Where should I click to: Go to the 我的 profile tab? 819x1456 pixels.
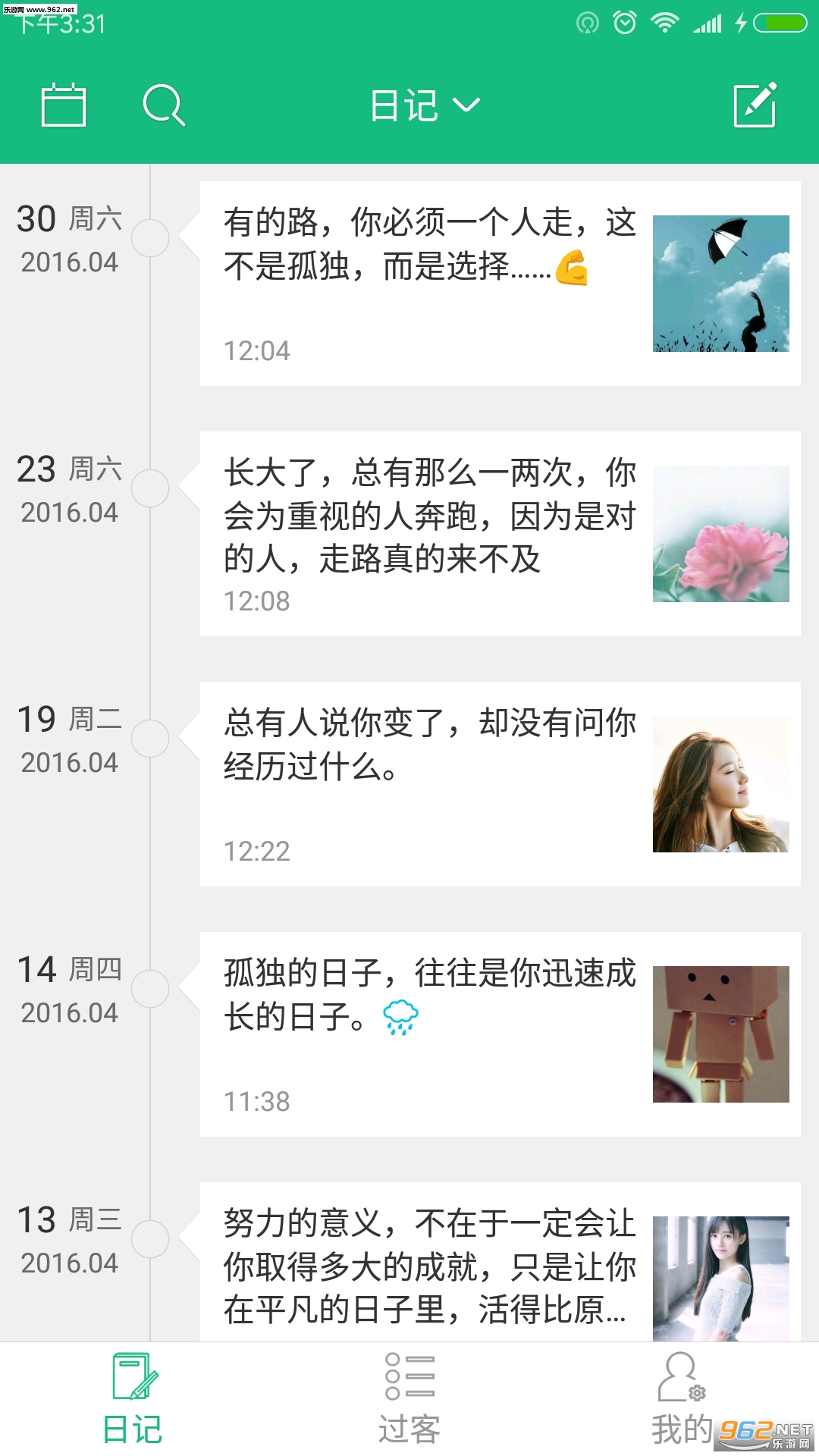(x=681, y=1398)
